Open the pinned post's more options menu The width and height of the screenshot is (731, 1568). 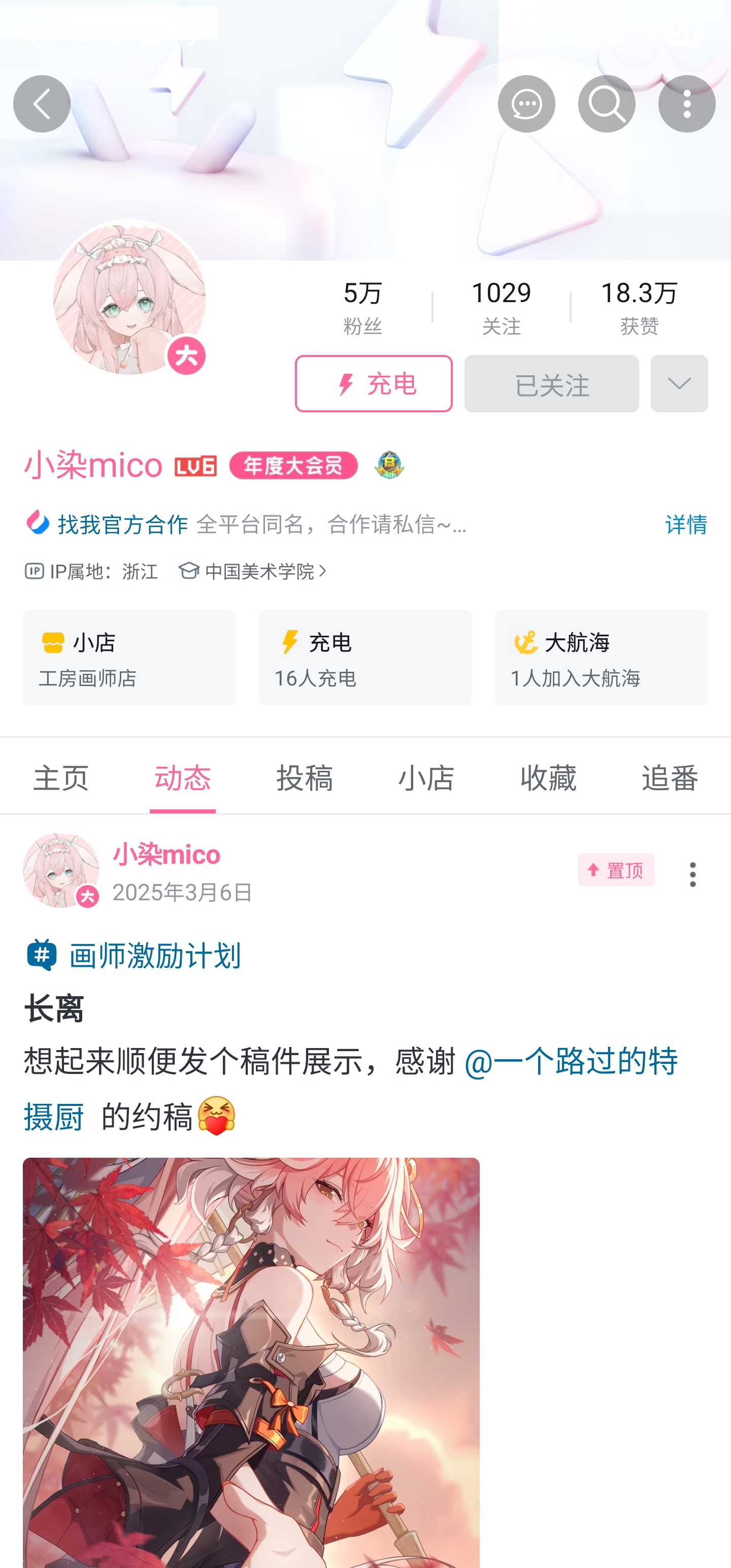pos(692,874)
